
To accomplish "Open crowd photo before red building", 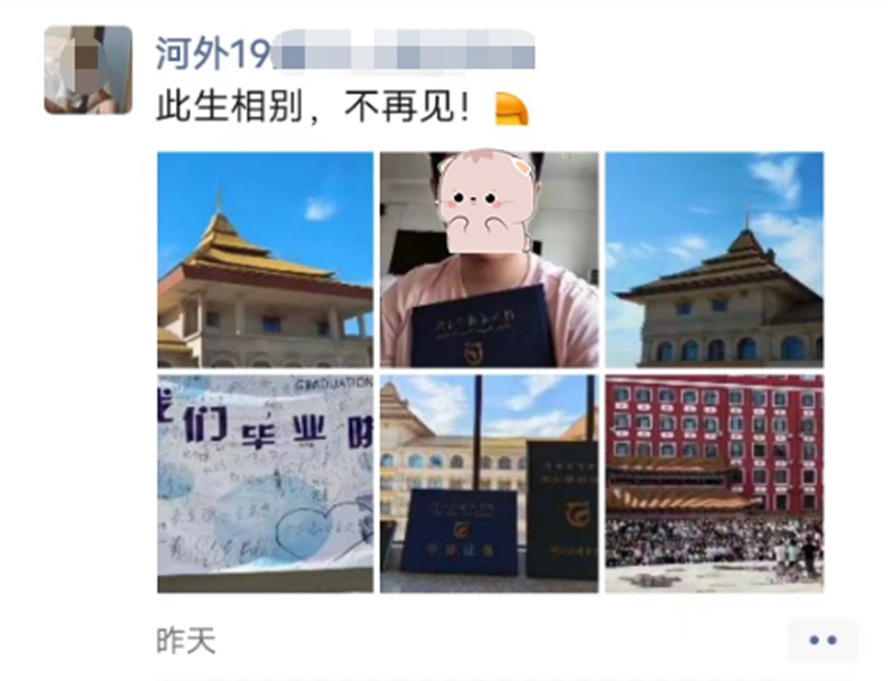I will coord(714,484).
